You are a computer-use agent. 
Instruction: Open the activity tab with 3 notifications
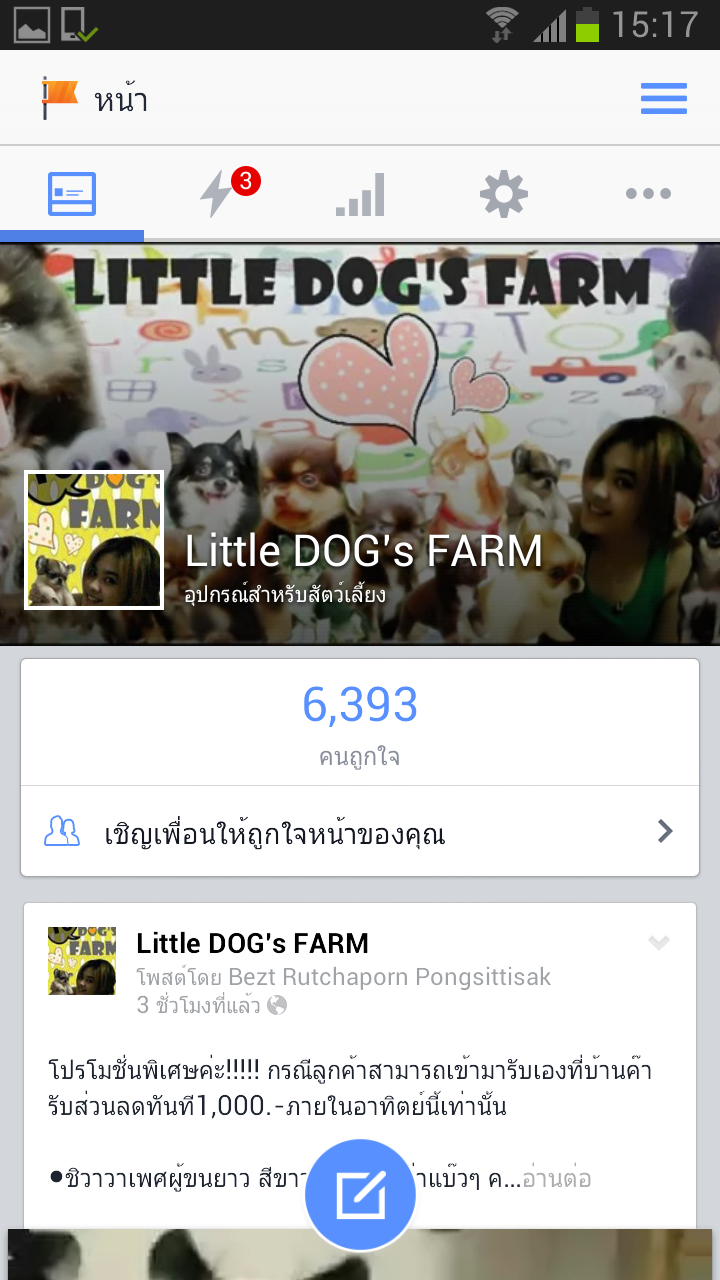click(x=218, y=194)
